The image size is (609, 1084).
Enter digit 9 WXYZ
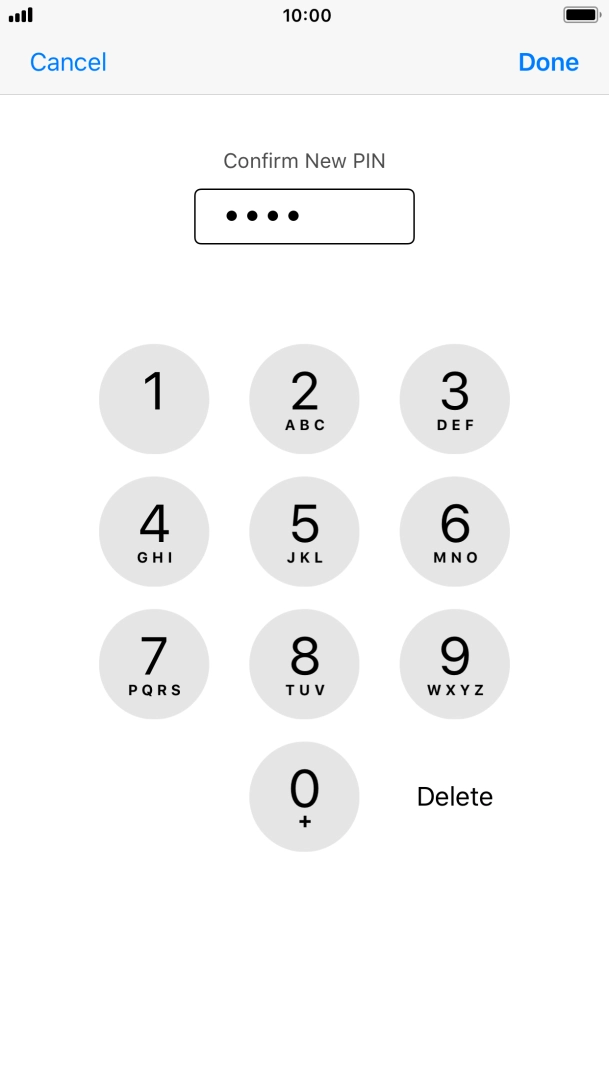point(454,665)
